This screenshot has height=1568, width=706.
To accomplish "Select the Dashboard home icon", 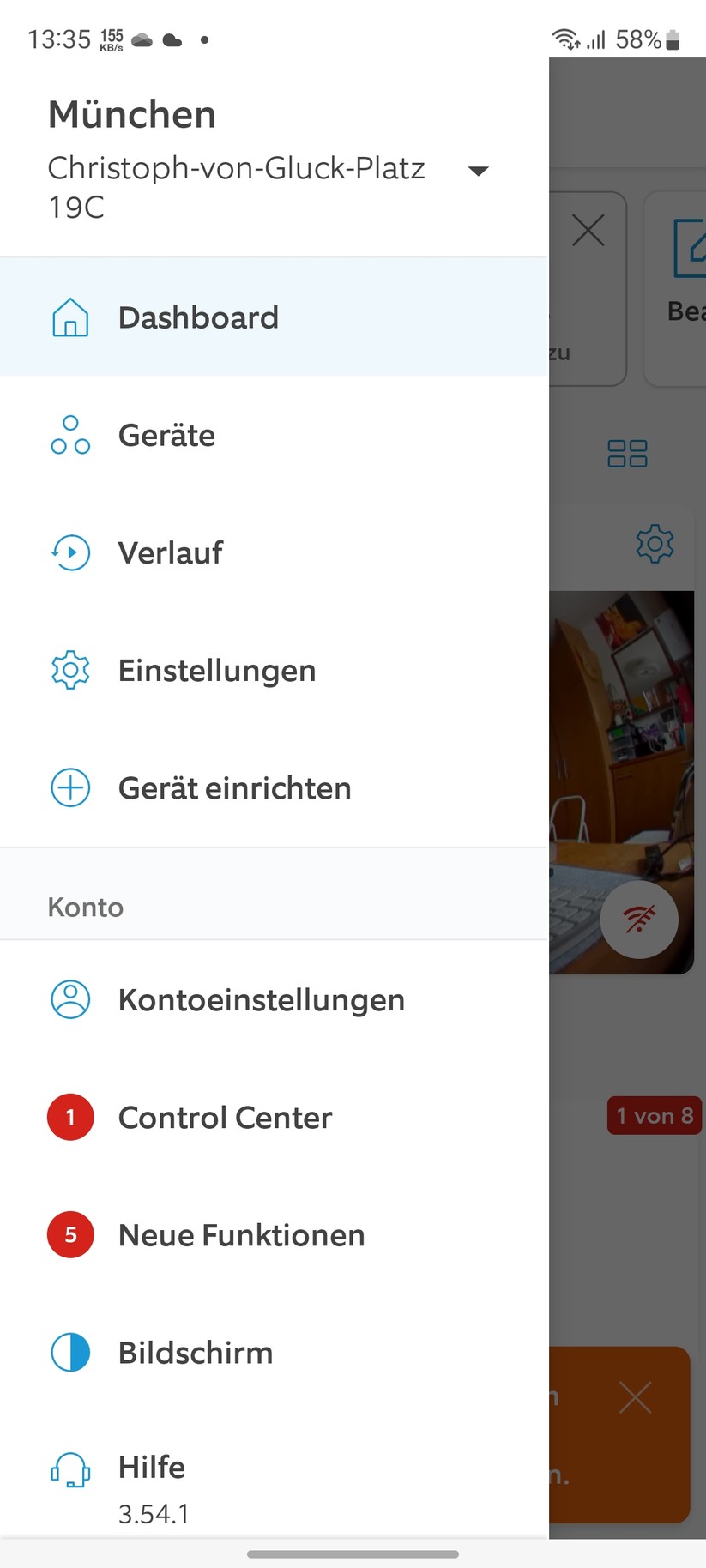I will click(x=70, y=317).
